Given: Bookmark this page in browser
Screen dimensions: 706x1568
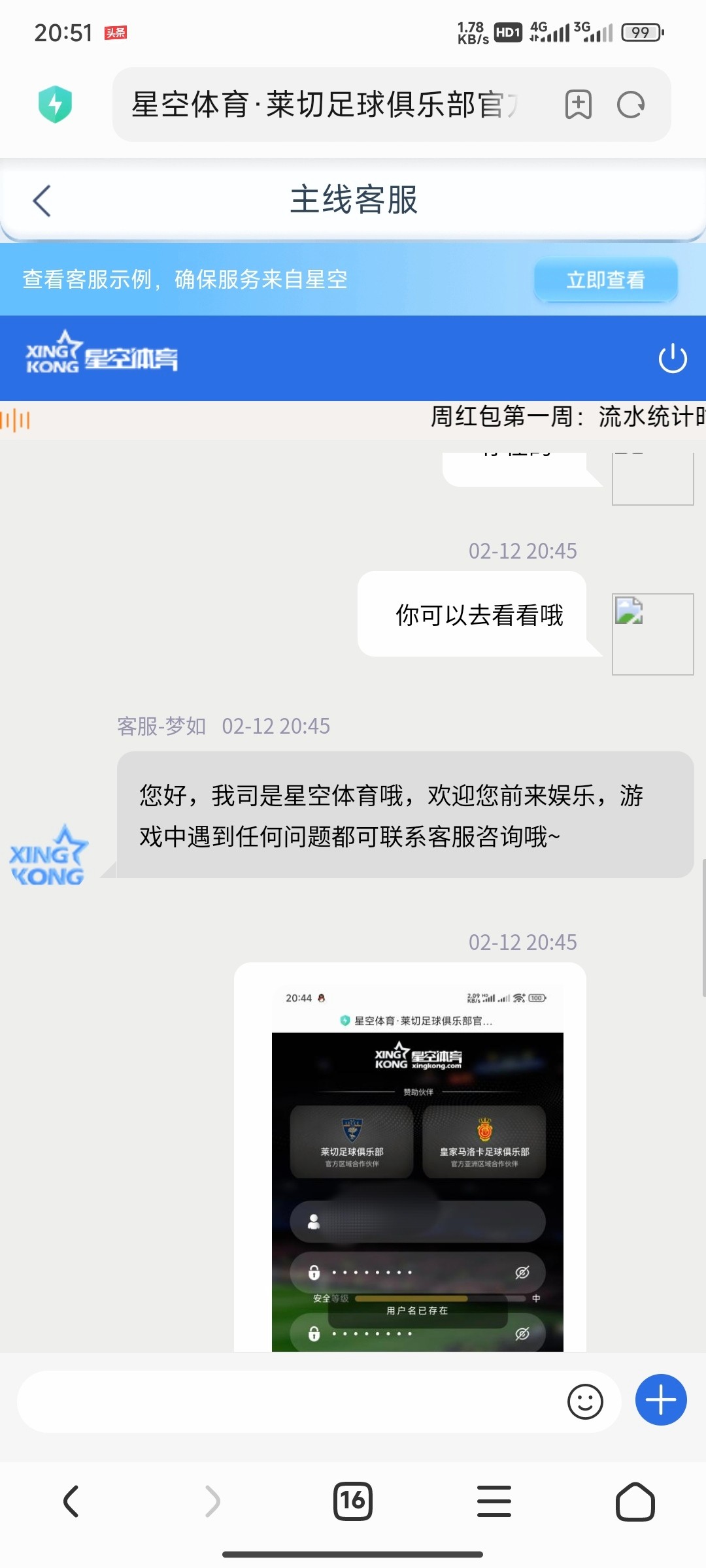Looking at the screenshot, I should [578, 105].
